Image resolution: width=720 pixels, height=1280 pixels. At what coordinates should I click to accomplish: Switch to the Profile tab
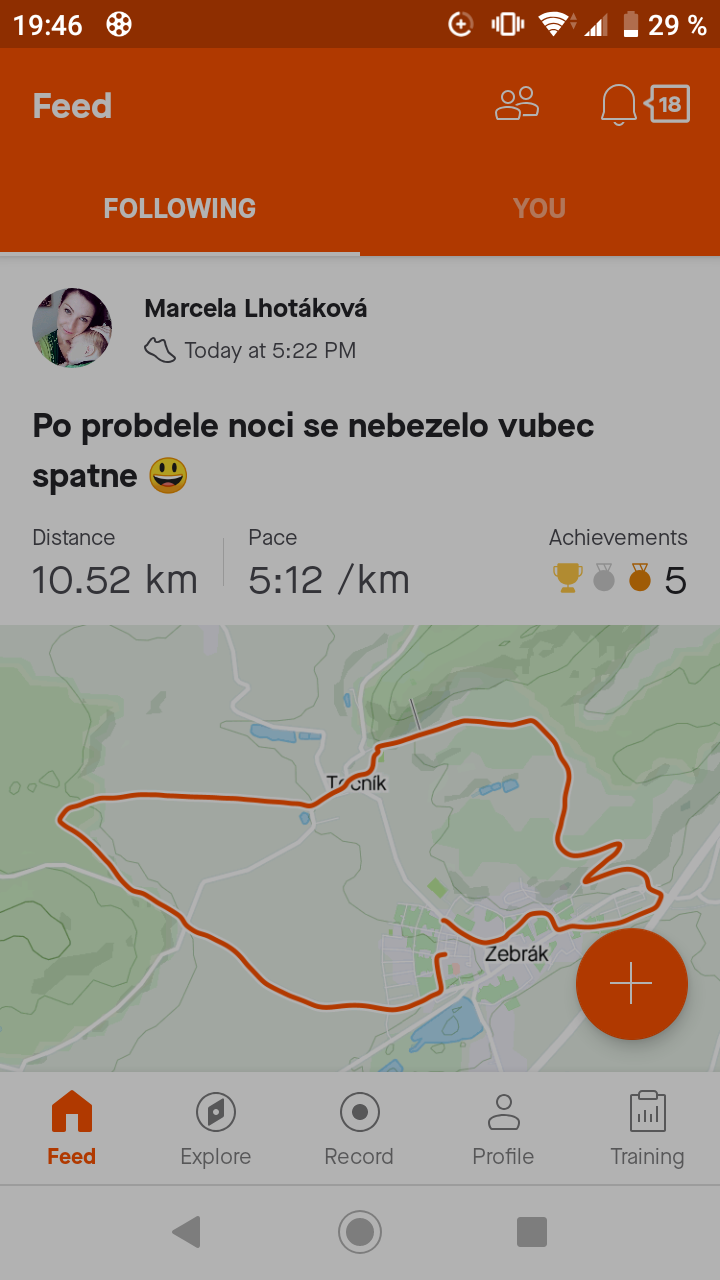tap(503, 1130)
